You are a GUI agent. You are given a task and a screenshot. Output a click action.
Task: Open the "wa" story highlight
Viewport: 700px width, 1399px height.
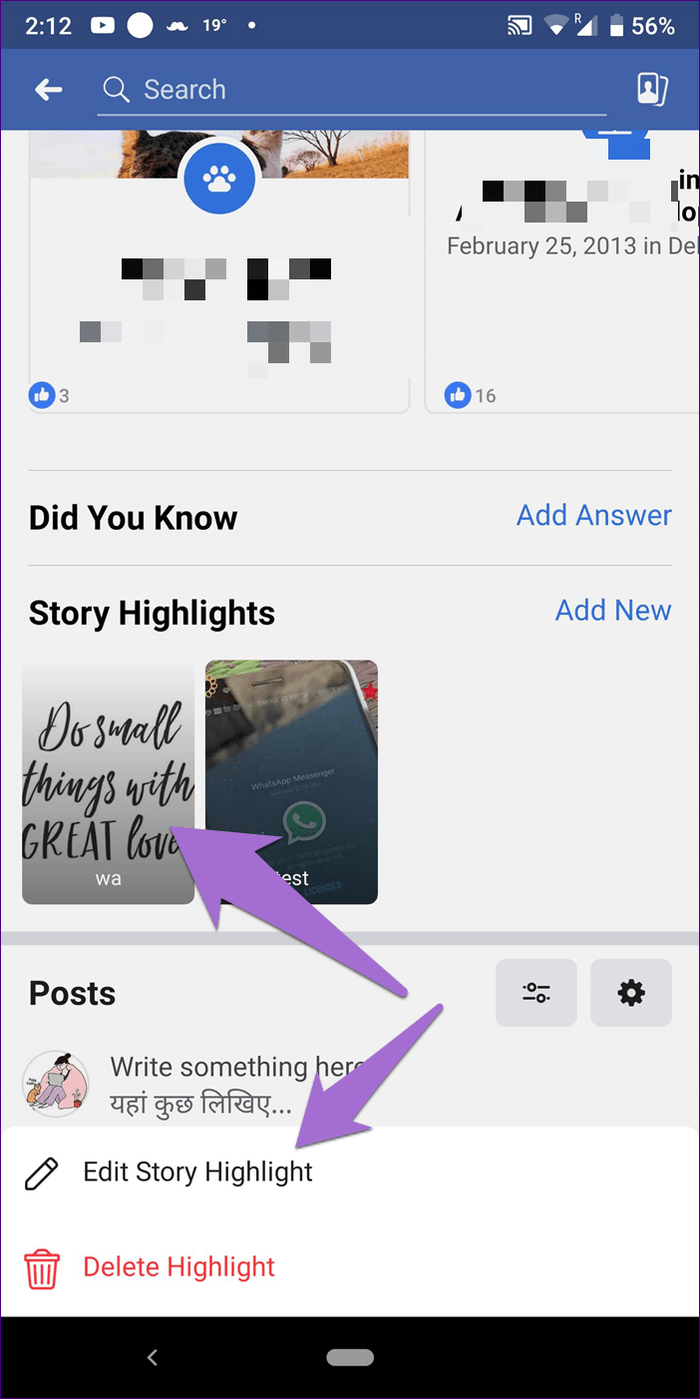(x=108, y=782)
